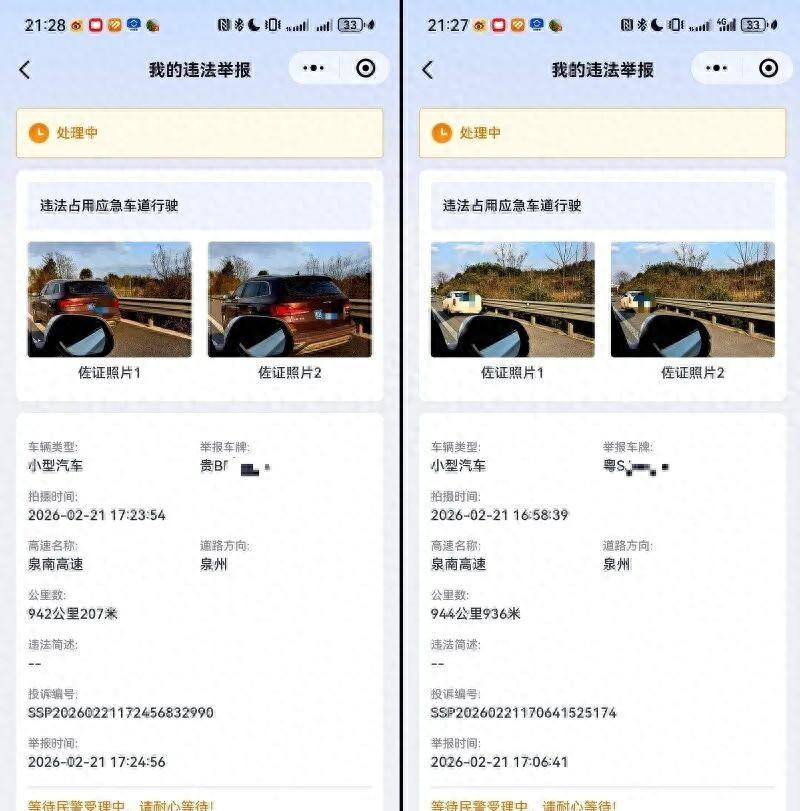Tap the mini-program circle exit button
Viewport: 800px width, 811px height.
(365, 67)
